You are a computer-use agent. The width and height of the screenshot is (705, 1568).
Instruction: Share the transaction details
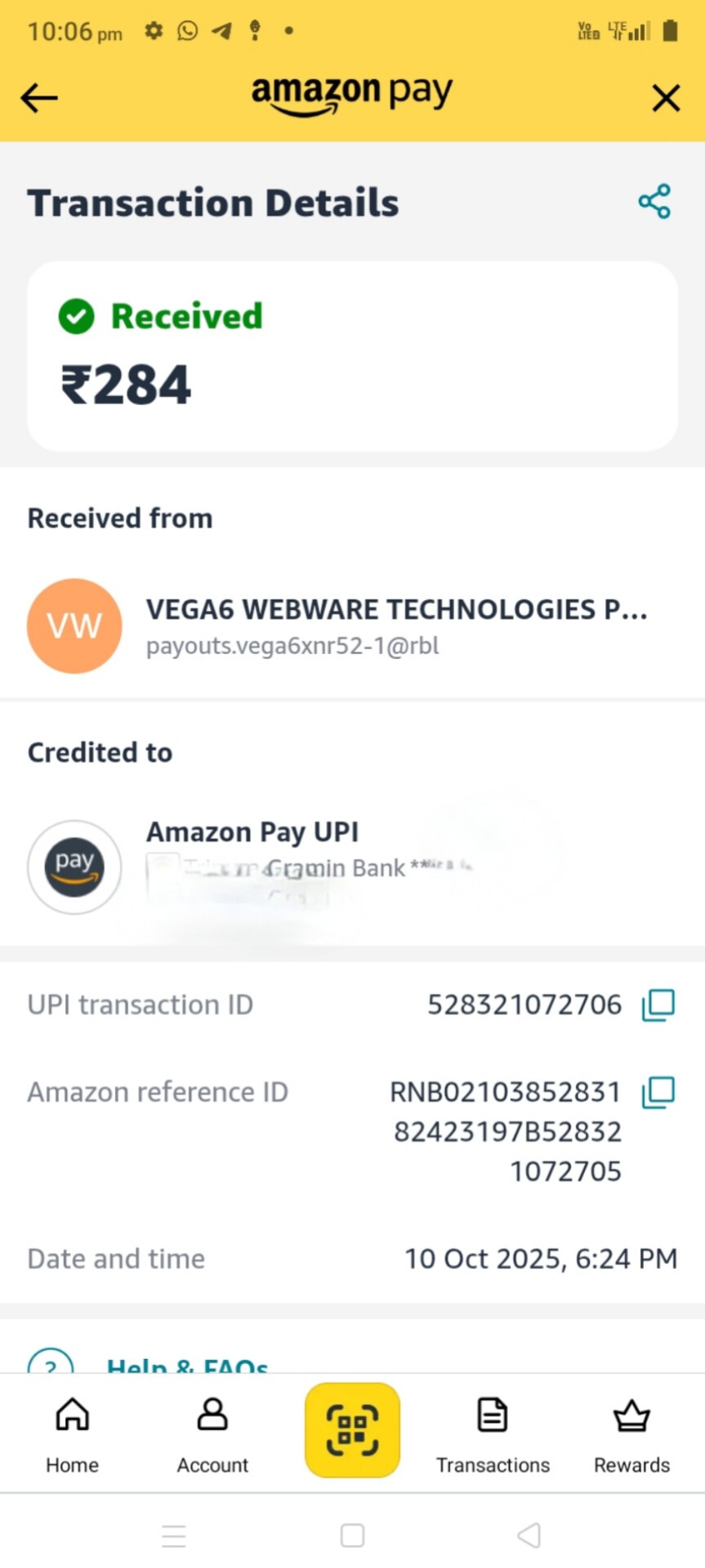click(x=654, y=202)
